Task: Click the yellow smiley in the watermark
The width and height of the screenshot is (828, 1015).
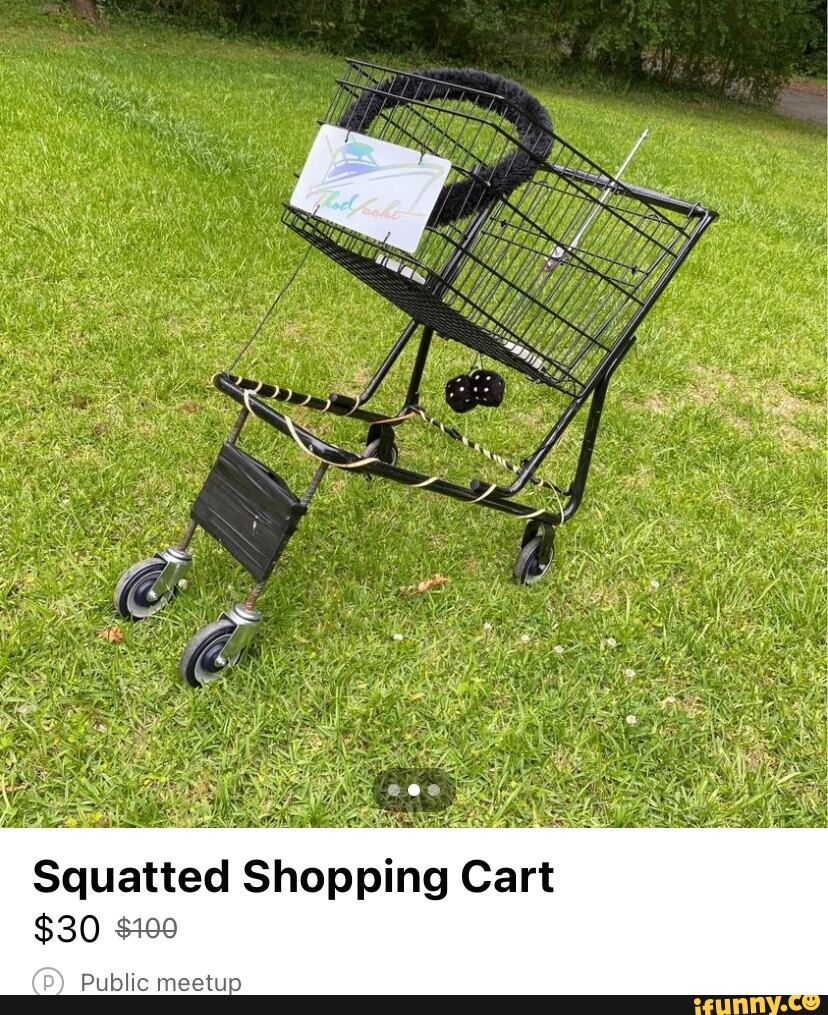Action: point(810,1003)
